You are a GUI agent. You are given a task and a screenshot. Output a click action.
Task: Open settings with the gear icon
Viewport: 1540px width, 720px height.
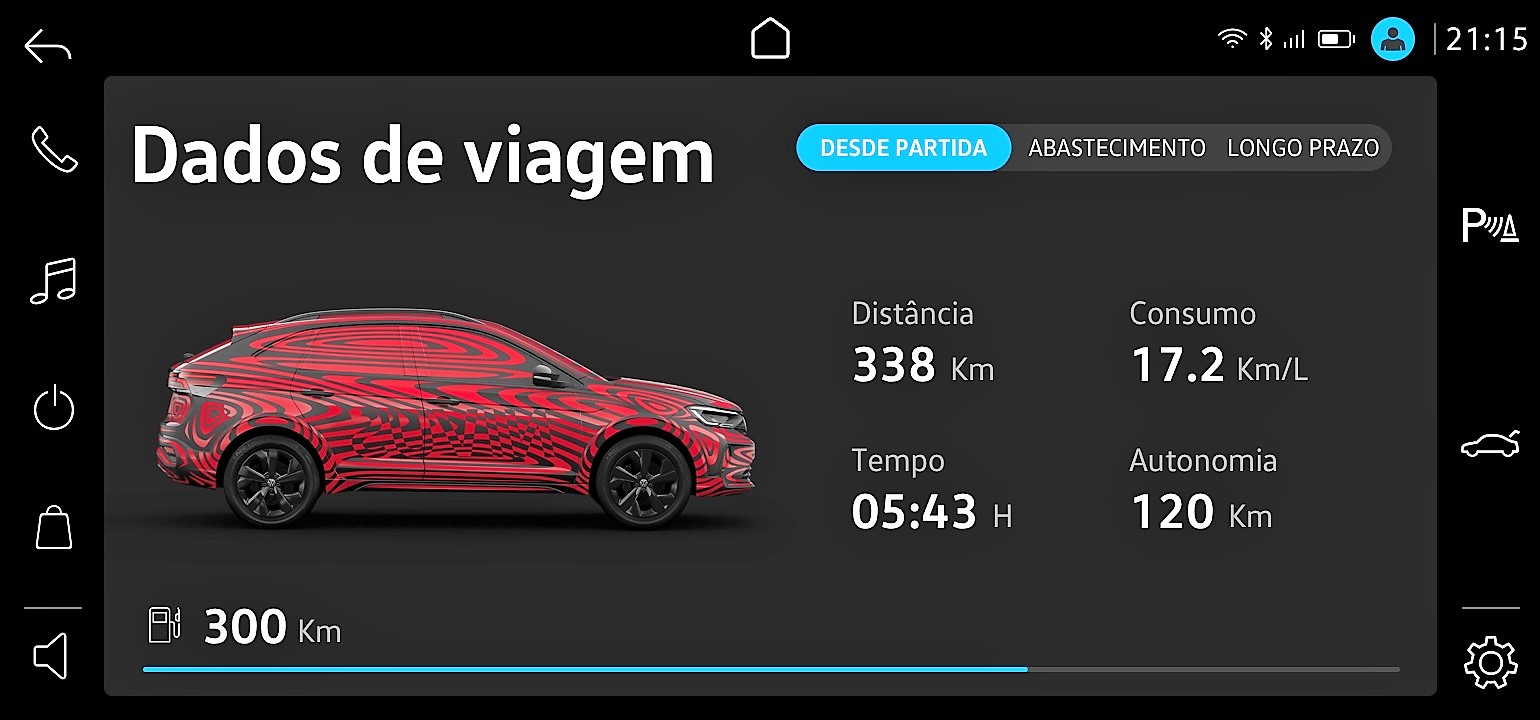click(1489, 662)
